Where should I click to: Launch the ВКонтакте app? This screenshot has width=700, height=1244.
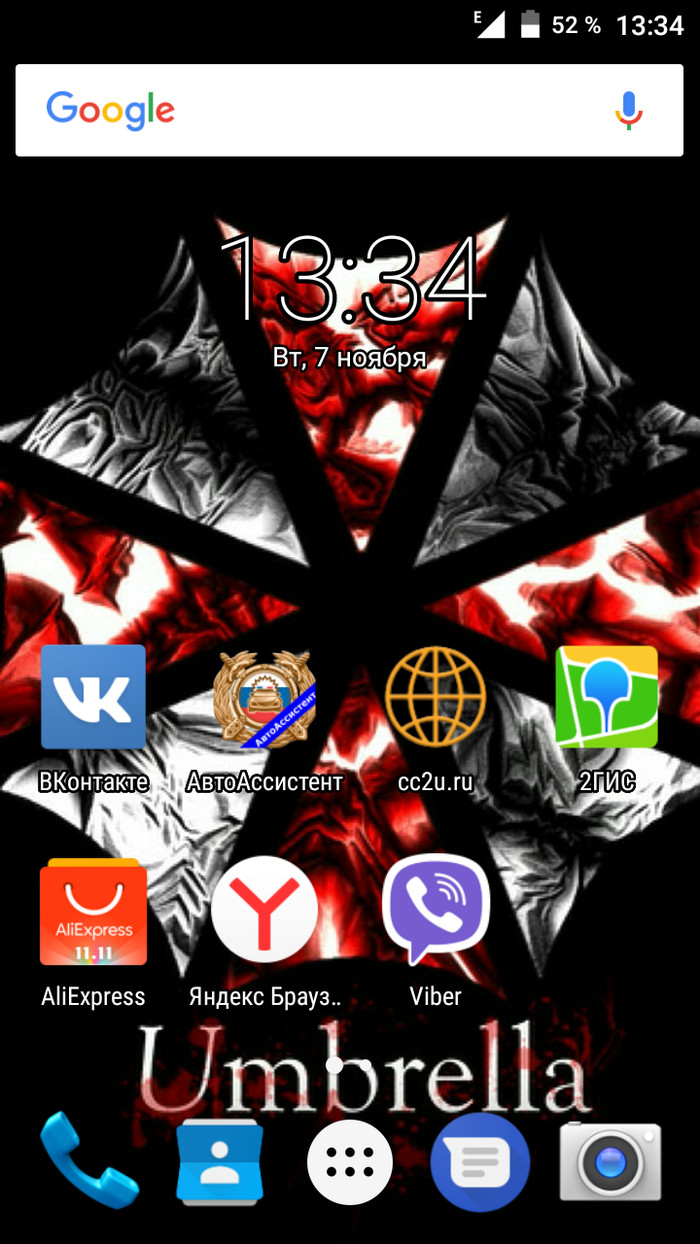[x=93, y=698]
